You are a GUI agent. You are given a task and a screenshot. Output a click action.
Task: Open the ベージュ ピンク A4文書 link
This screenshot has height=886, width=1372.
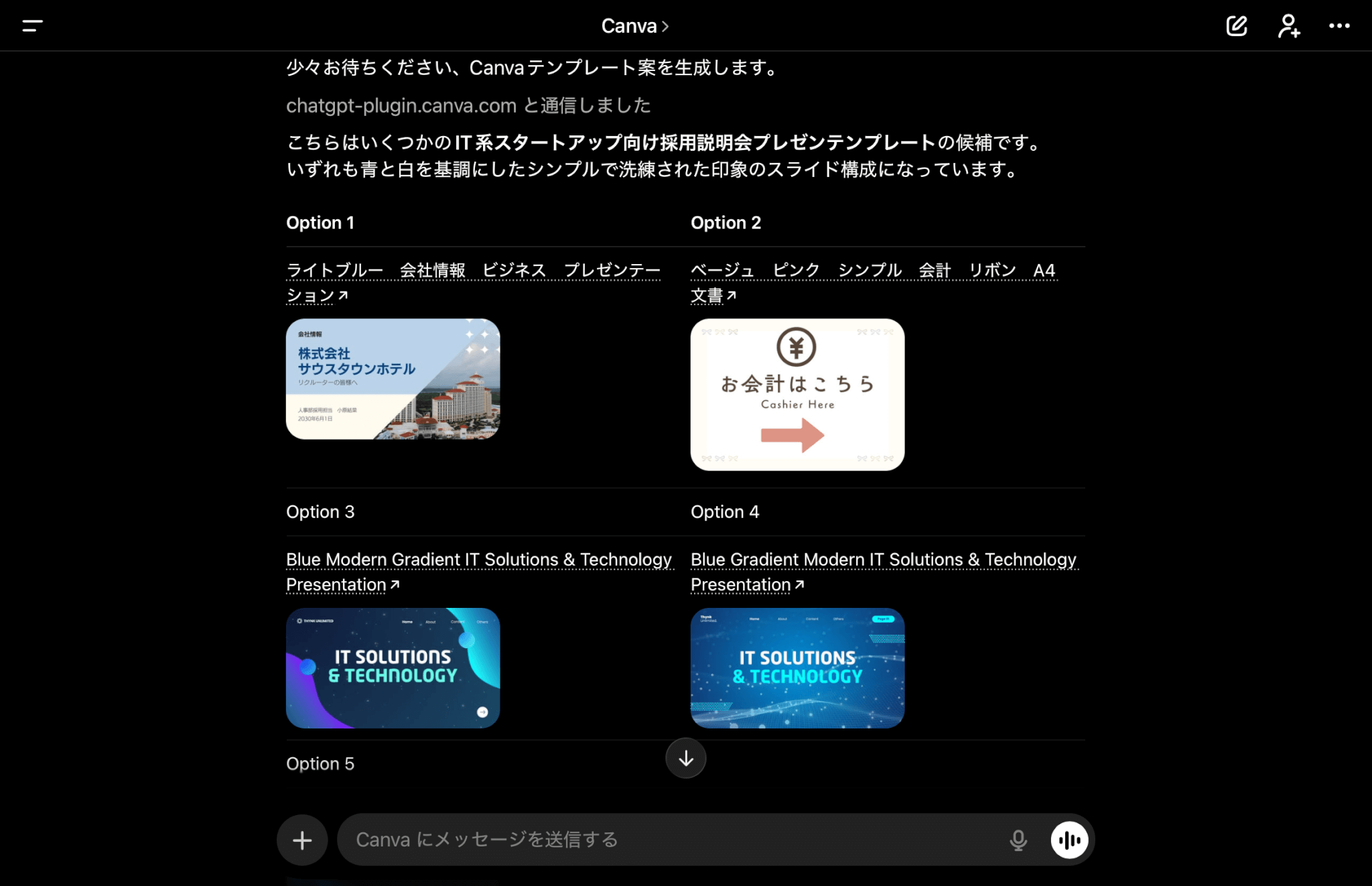(x=873, y=271)
